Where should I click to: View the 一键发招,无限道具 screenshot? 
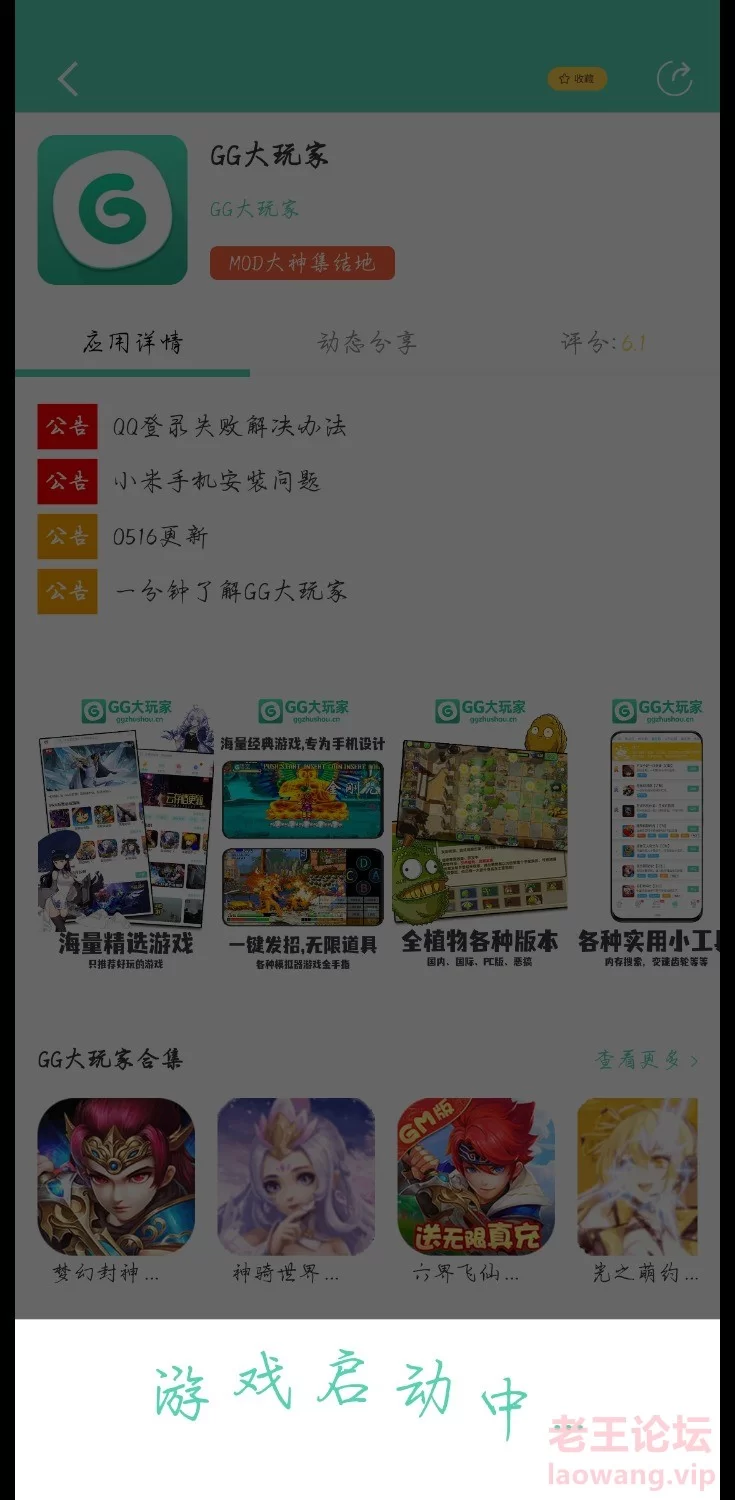click(x=303, y=835)
